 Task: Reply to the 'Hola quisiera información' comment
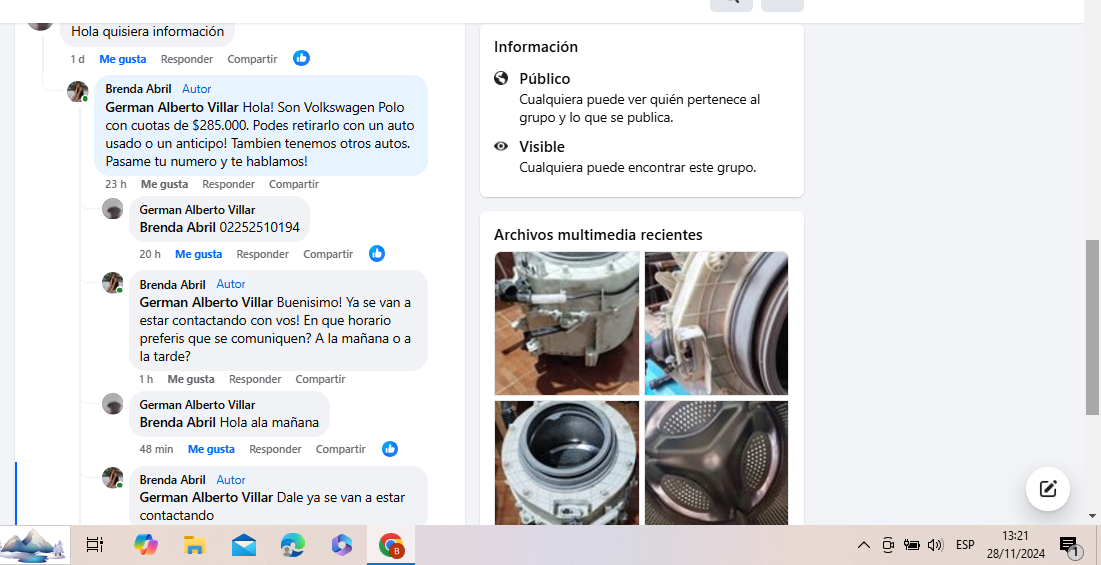[x=187, y=59]
